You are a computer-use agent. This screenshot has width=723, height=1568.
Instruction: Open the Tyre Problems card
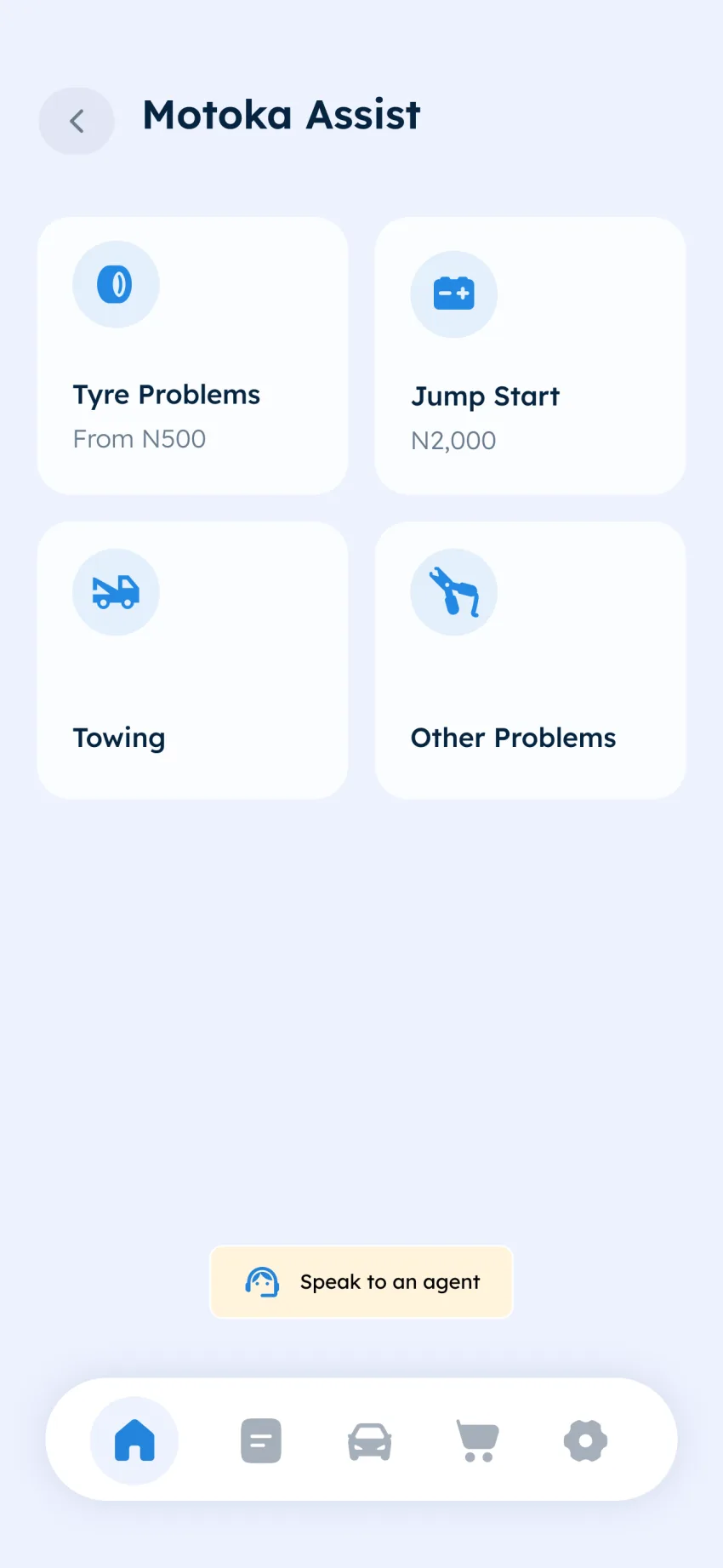point(192,356)
